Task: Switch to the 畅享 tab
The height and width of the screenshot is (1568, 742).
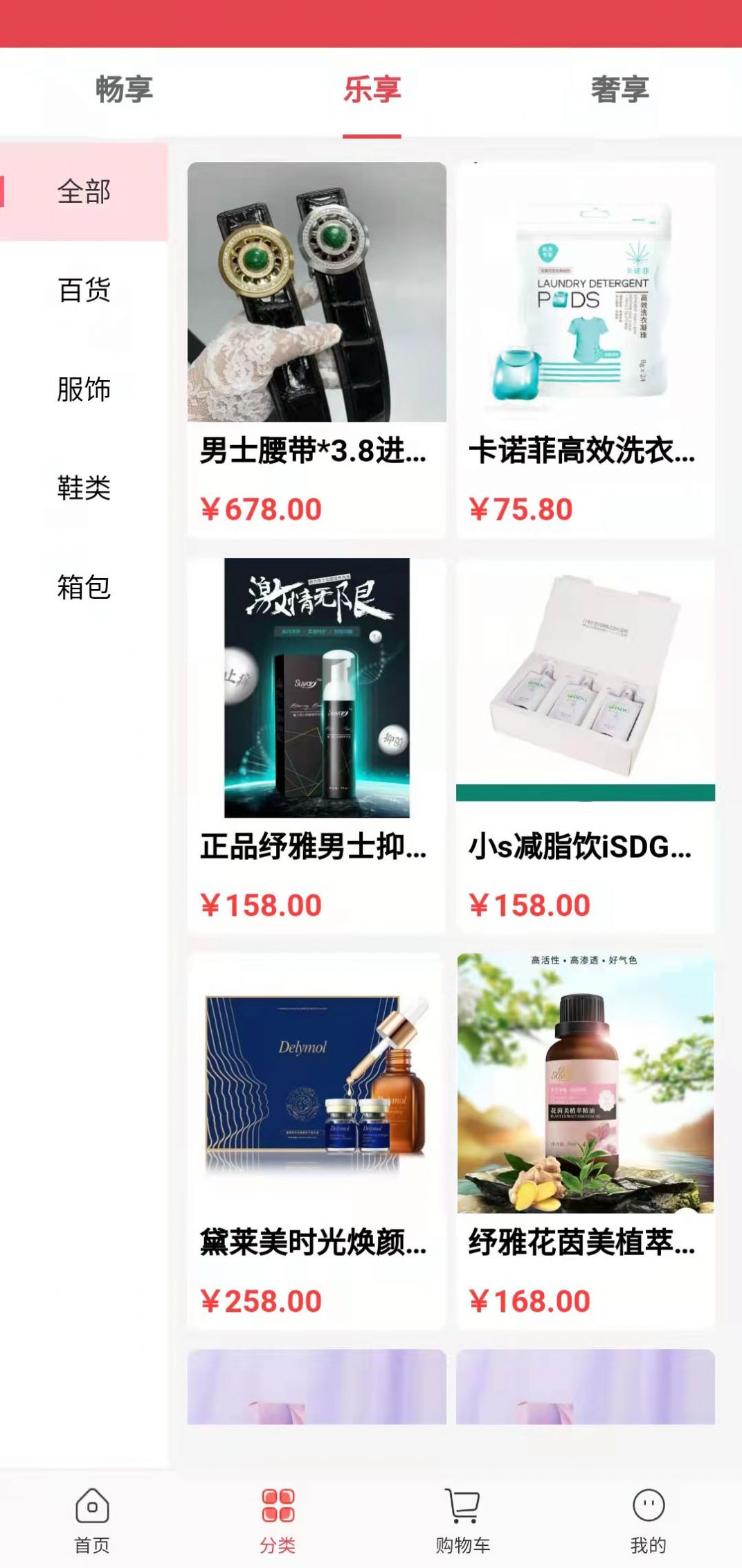Action: point(124,90)
